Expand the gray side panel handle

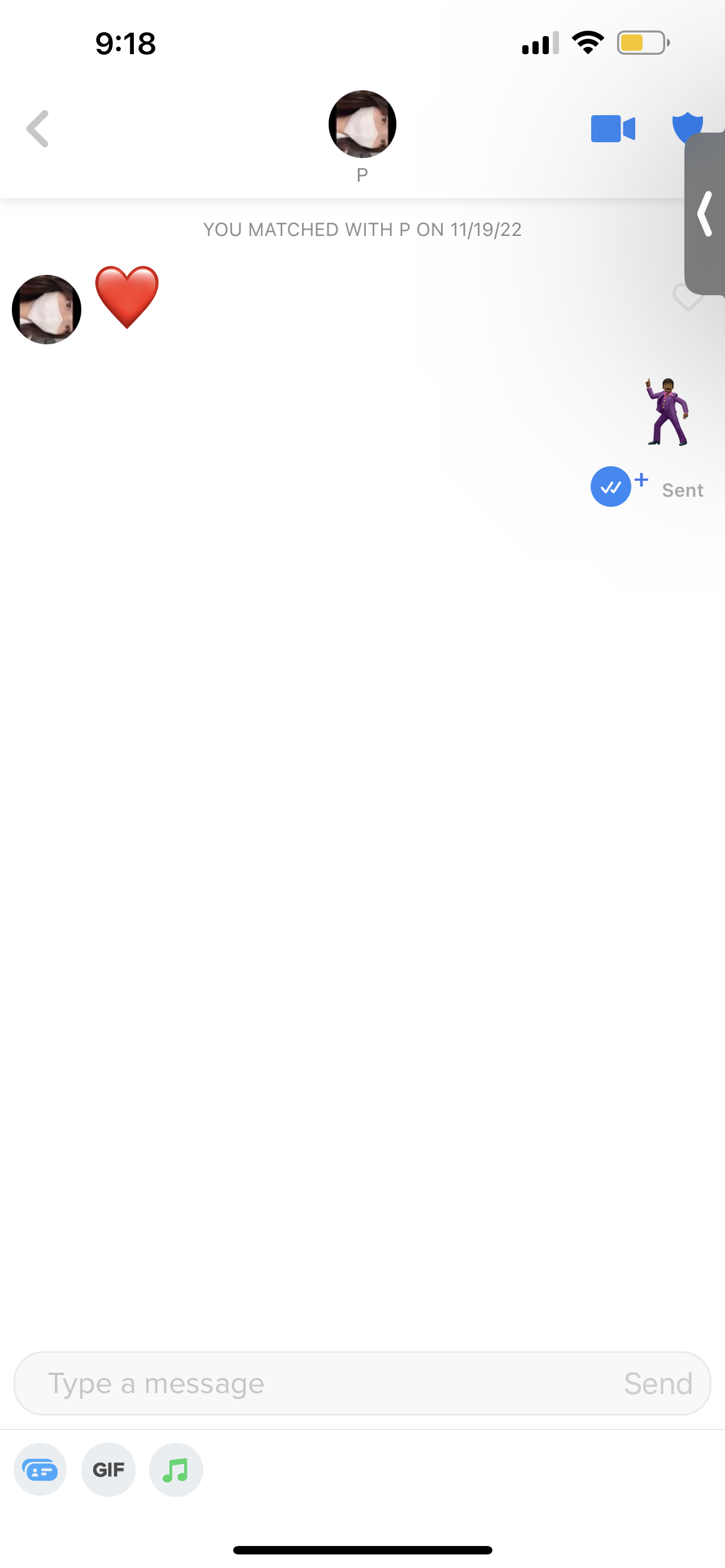point(705,213)
